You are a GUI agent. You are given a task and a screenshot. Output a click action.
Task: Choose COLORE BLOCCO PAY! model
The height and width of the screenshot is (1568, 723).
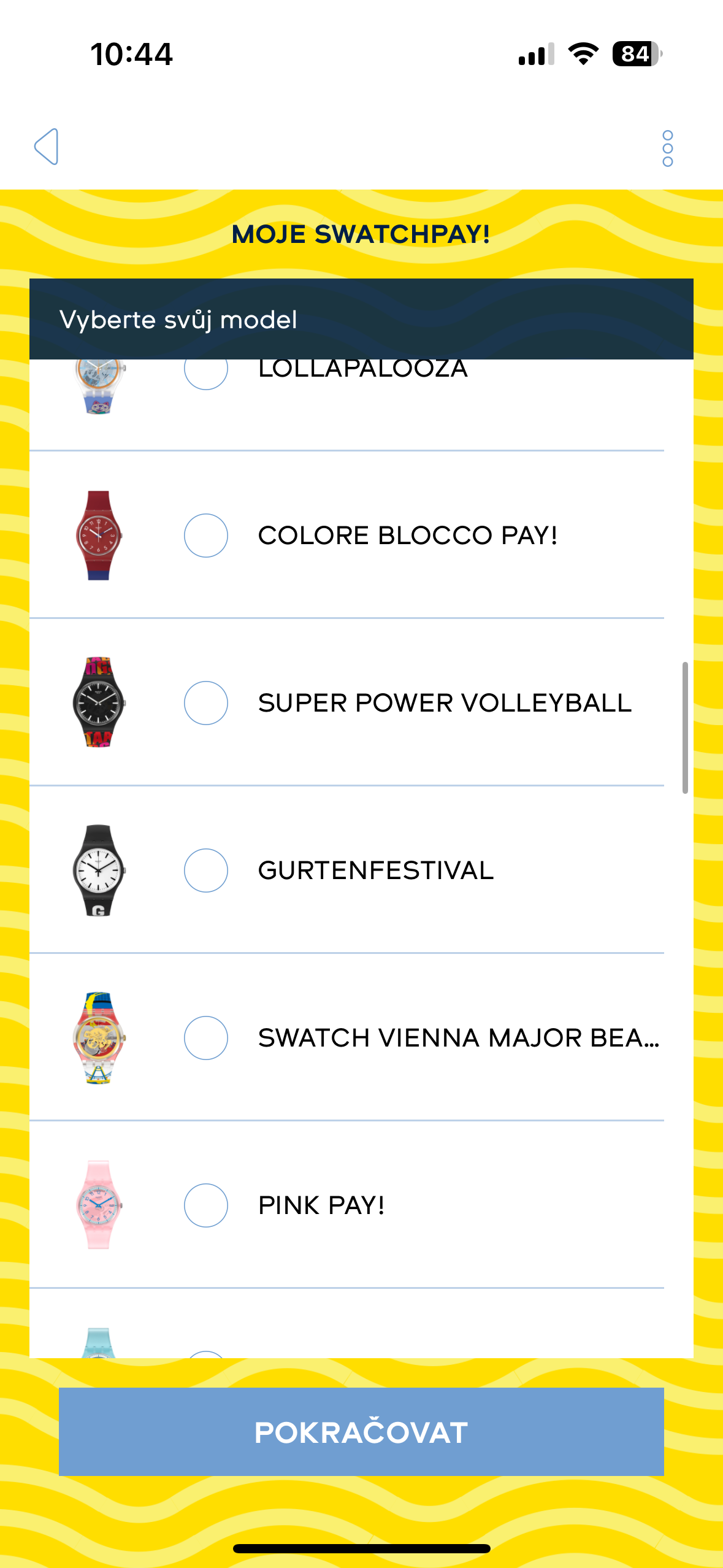[206, 536]
